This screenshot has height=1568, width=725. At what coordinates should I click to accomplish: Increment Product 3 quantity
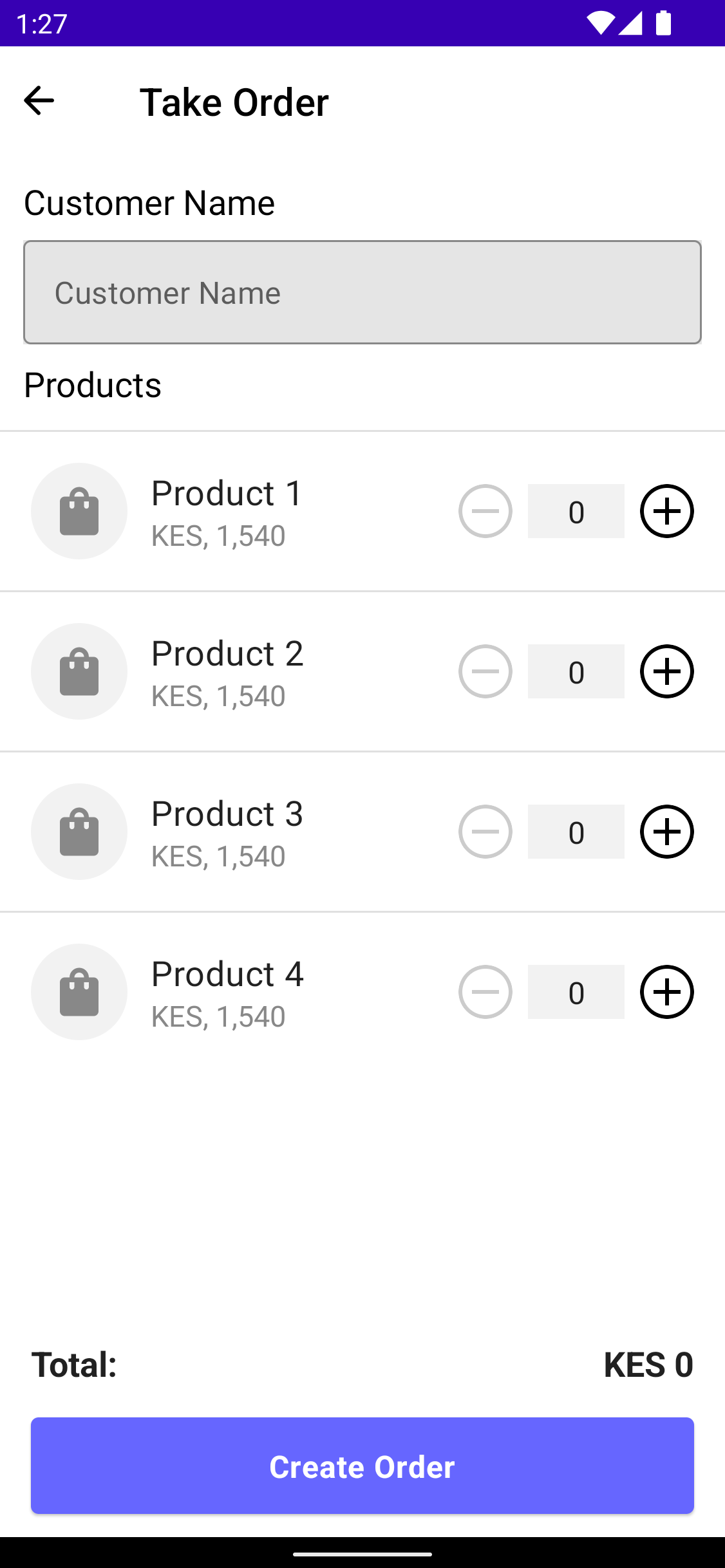[666, 832]
